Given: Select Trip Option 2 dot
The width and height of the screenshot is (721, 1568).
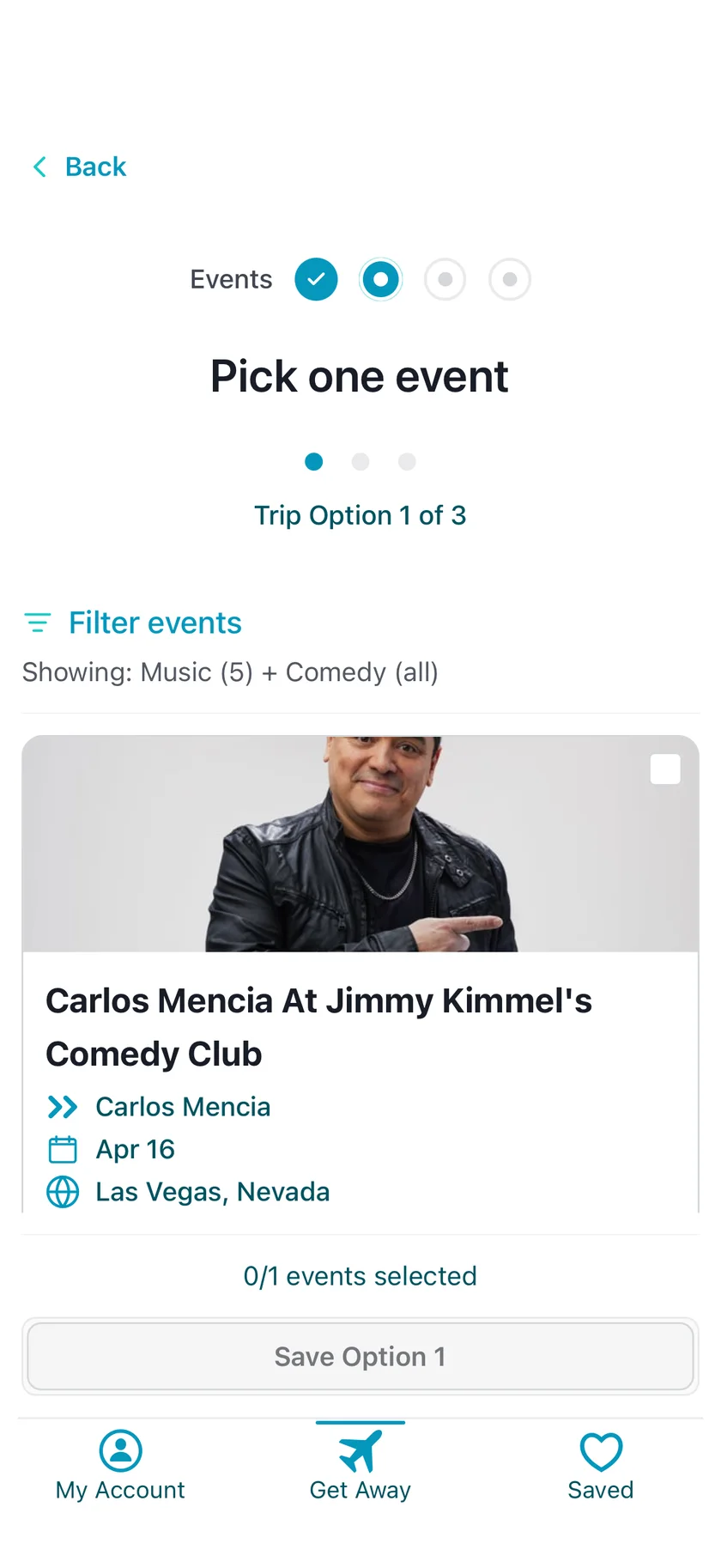Looking at the screenshot, I should 360,462.
